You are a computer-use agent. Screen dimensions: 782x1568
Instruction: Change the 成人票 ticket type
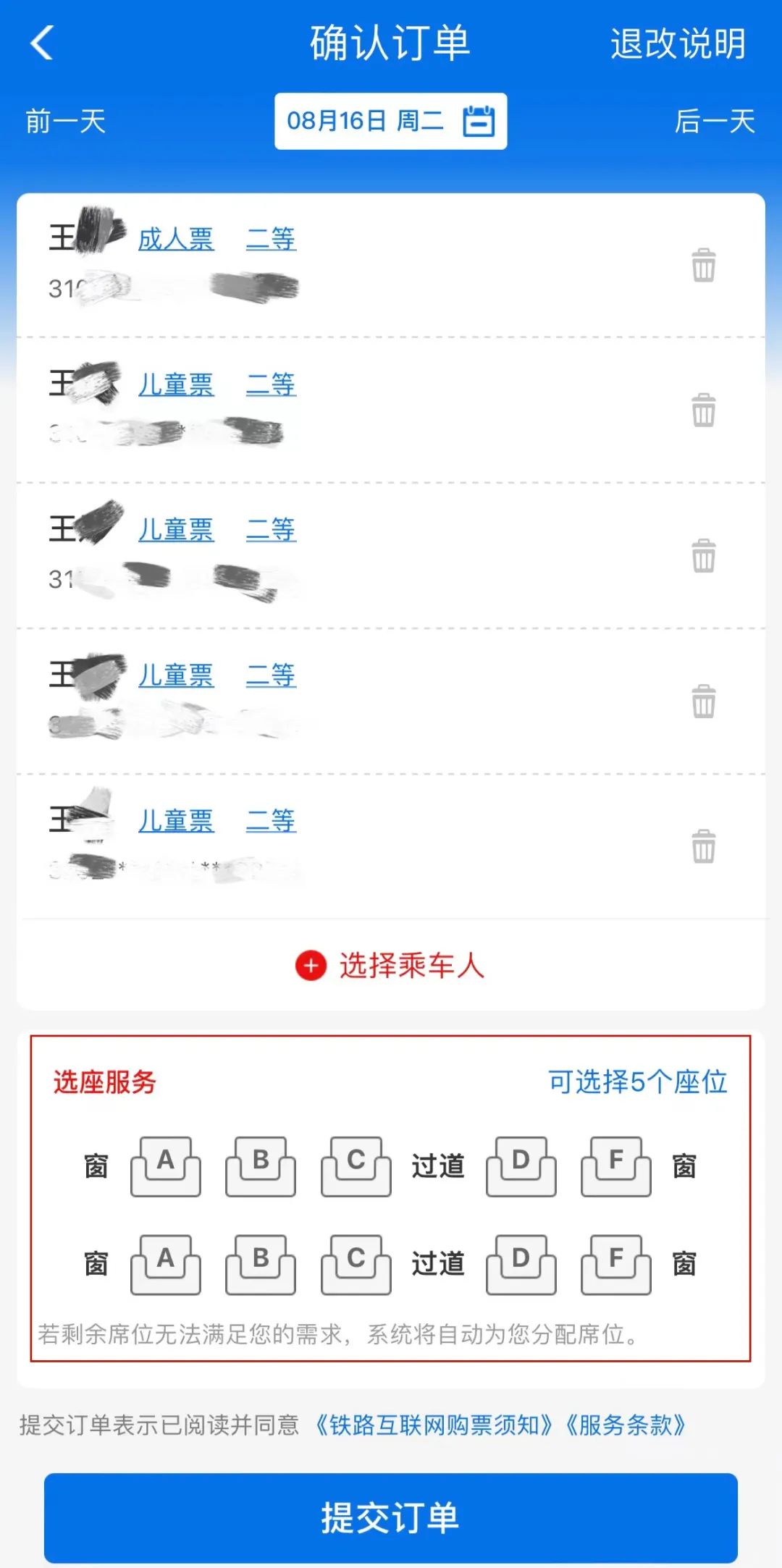click(x=176, y=239)
